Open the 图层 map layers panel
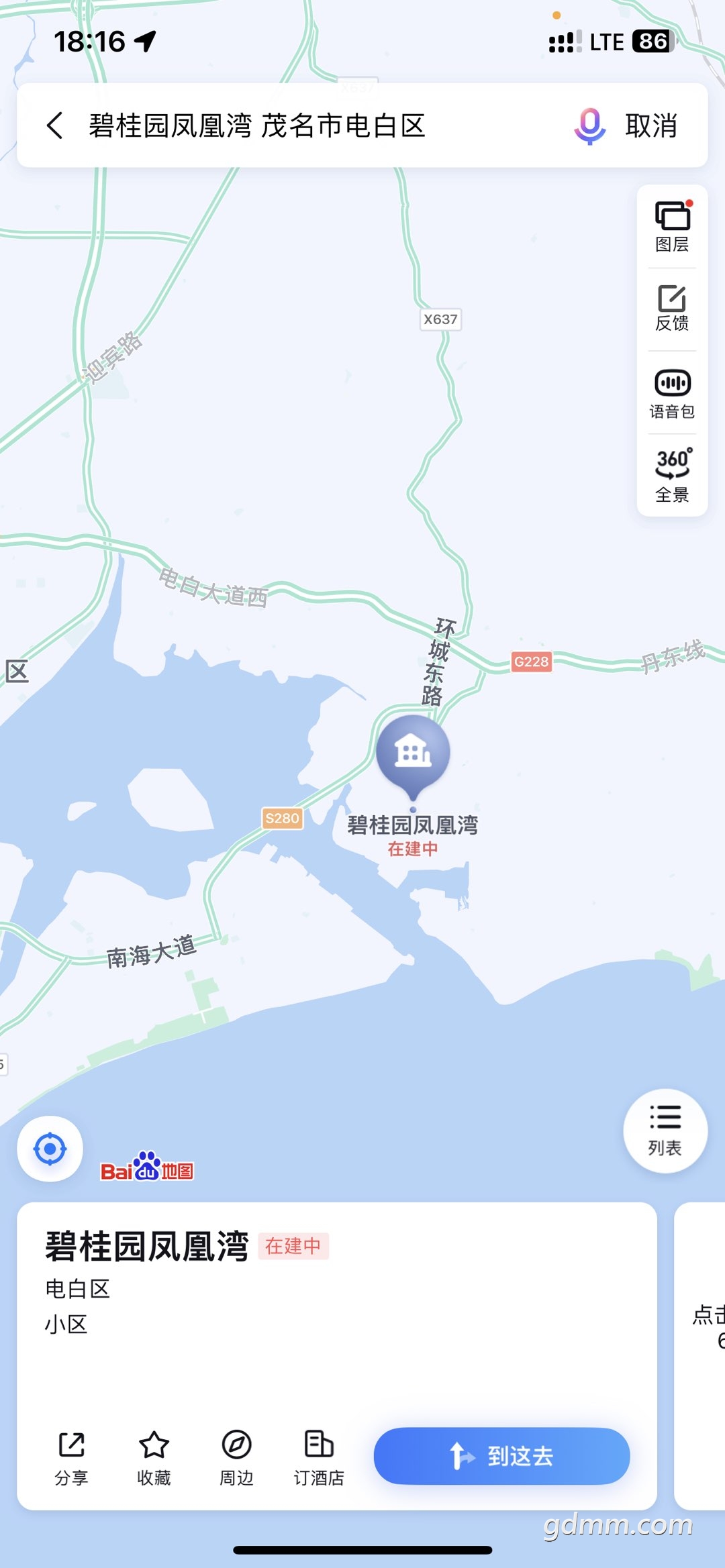 pyautogui.click(x=672, y=226)
